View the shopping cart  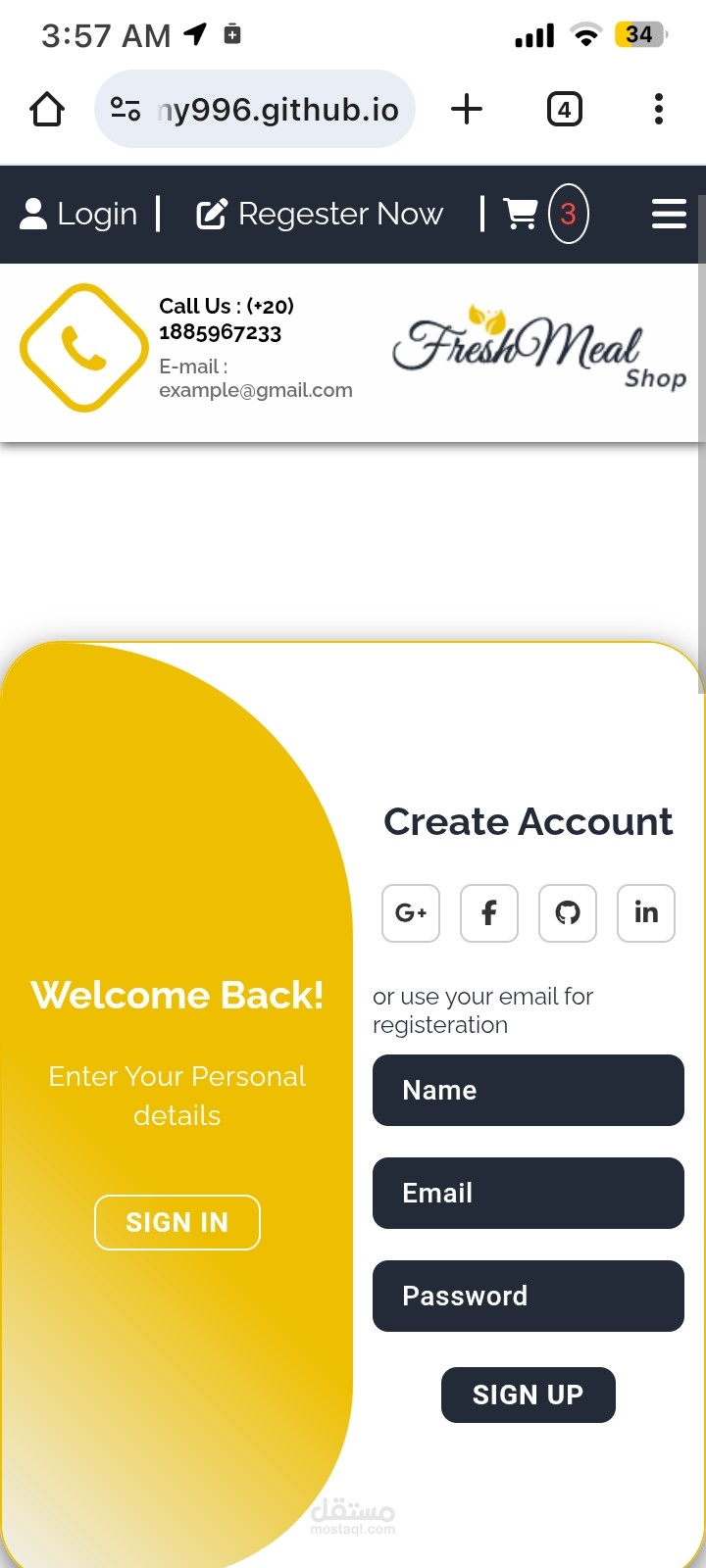(545, 214)
